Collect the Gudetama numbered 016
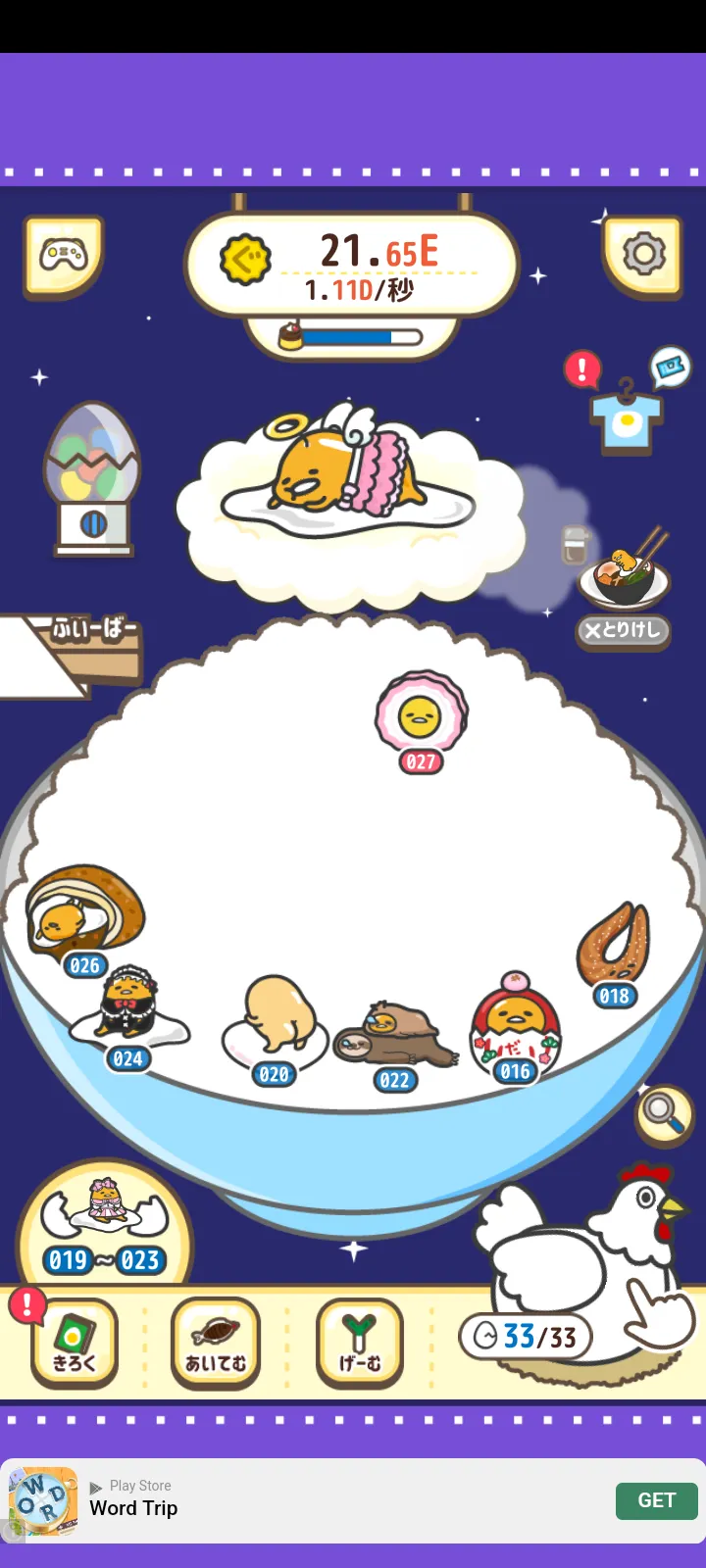Viewport: 706px width, 1568px height. coord(516,1024)
